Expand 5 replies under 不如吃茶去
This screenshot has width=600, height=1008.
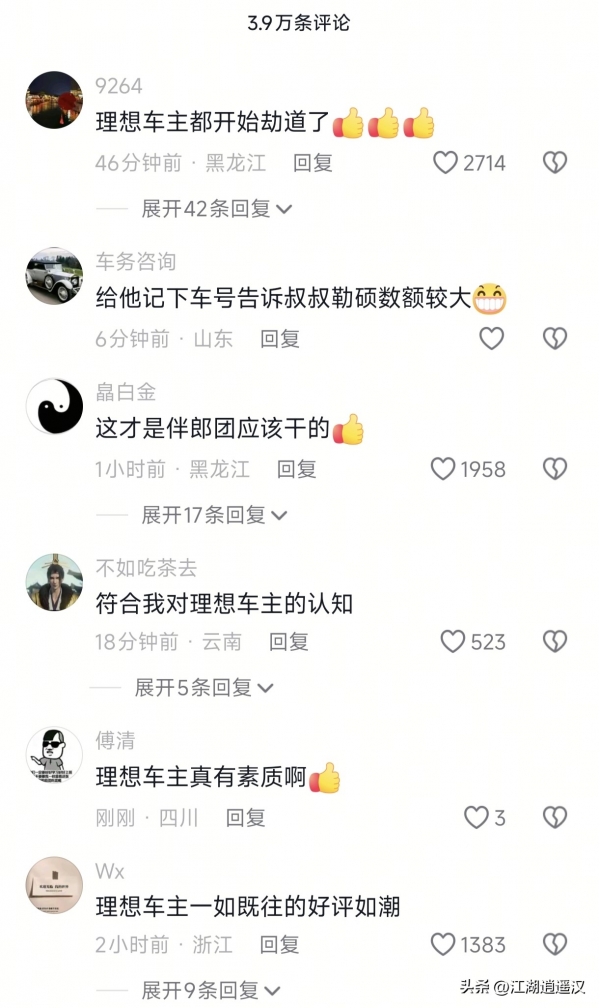coord(205,688)
